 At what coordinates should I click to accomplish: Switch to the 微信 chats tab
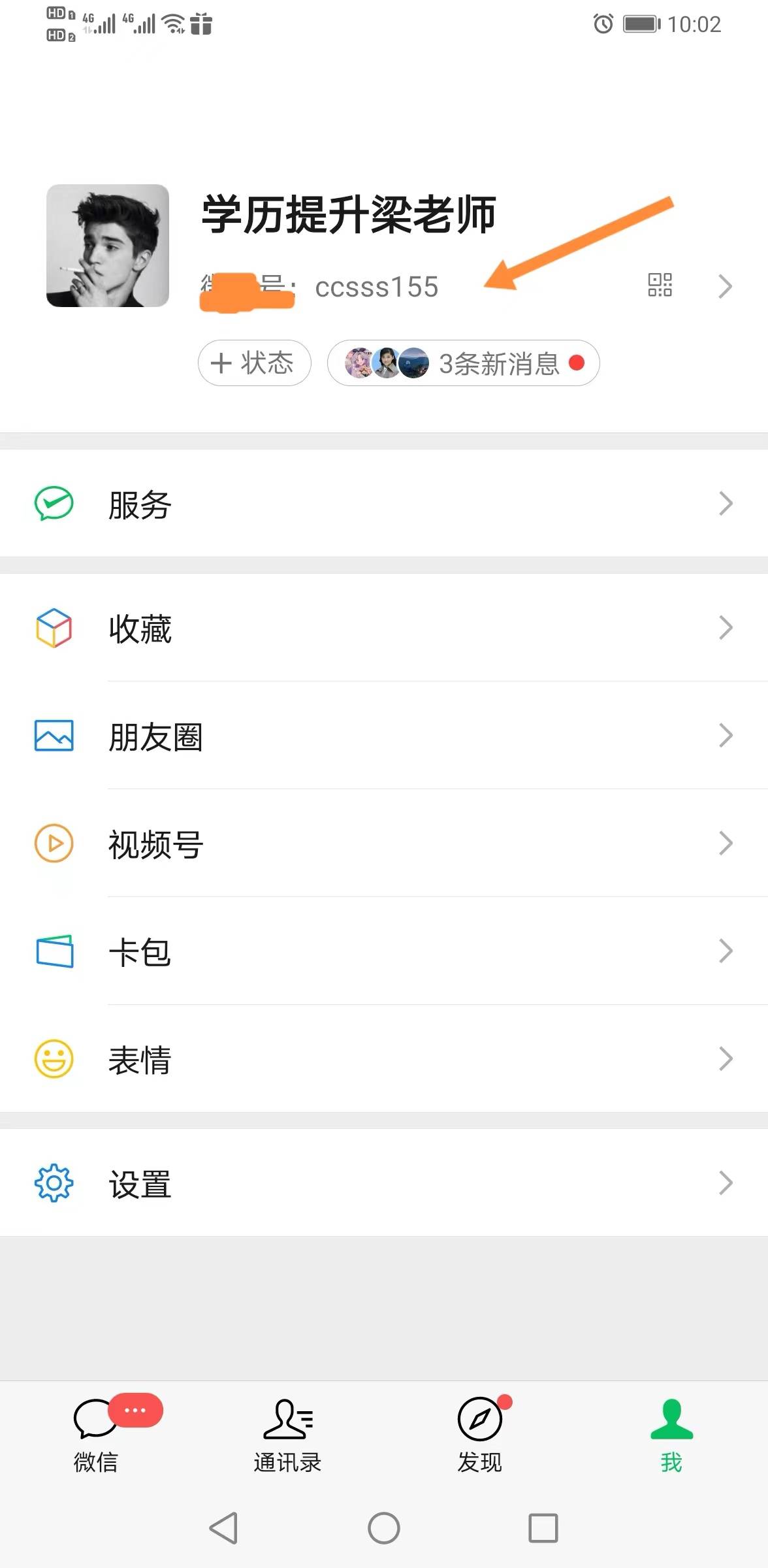(x=96, y=1434)
